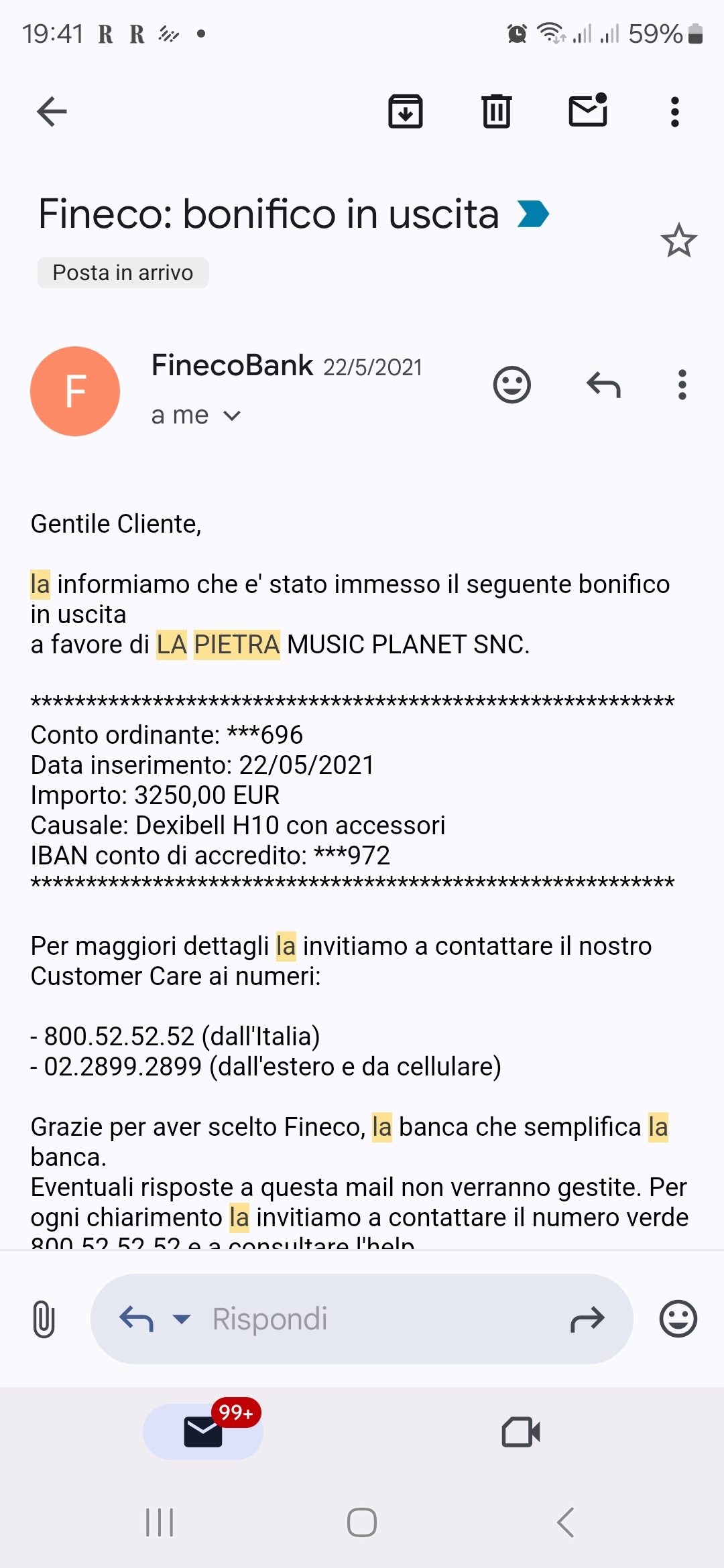This screenshot has height=1568, width=724.
Task: Switch to the Mail tab
Action: 203,1432
